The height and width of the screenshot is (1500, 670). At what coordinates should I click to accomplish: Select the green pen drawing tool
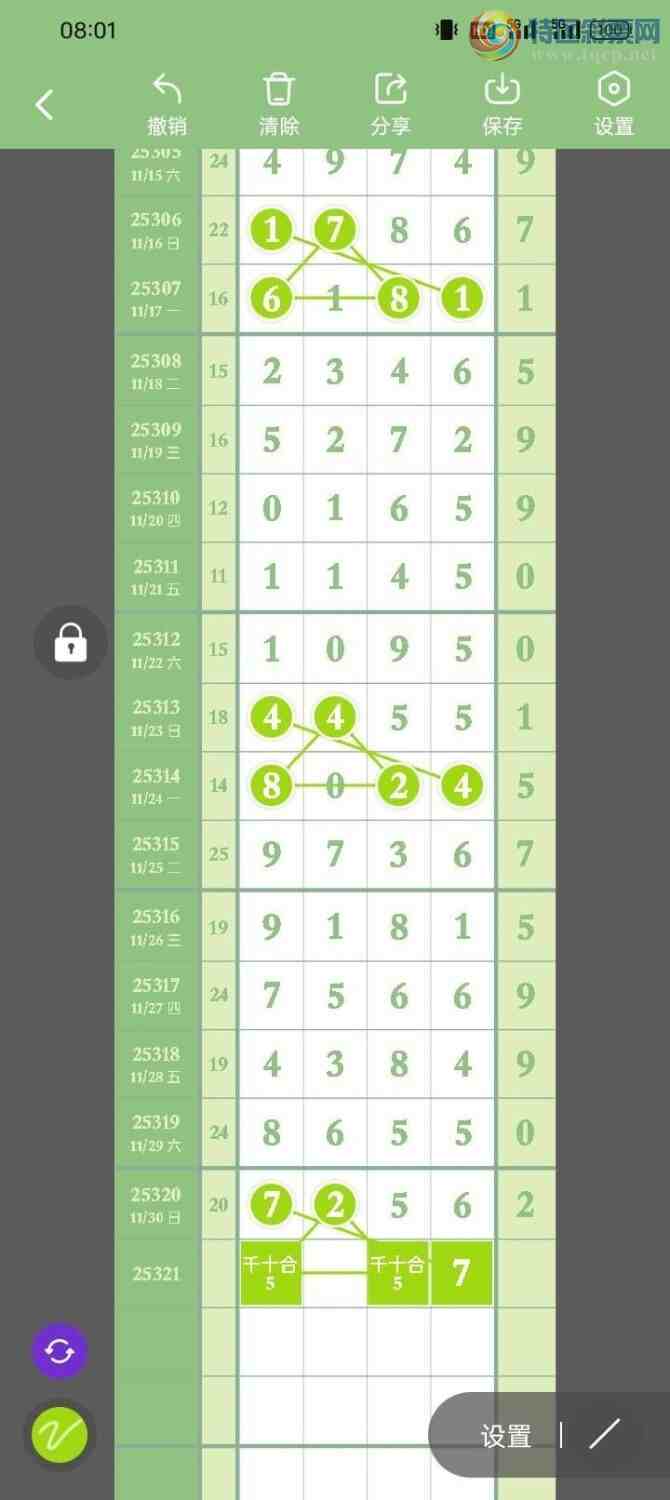60,1436
